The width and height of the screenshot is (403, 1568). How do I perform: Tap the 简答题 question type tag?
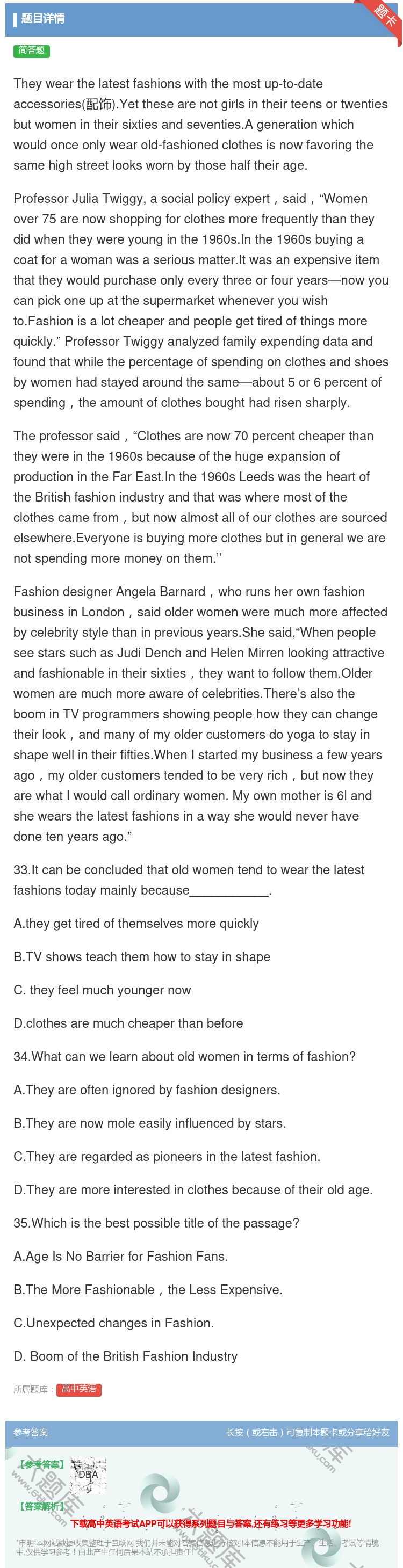(x=31, y=50)
